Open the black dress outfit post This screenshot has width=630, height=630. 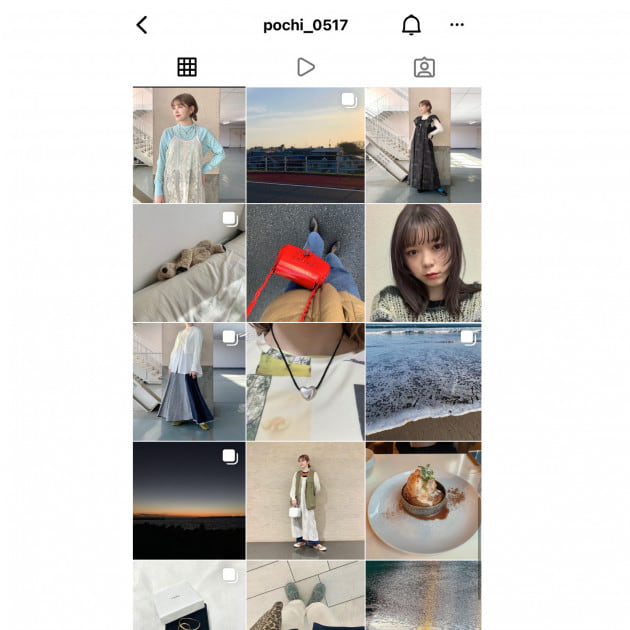pyautogui.click(x=423, y=145)
